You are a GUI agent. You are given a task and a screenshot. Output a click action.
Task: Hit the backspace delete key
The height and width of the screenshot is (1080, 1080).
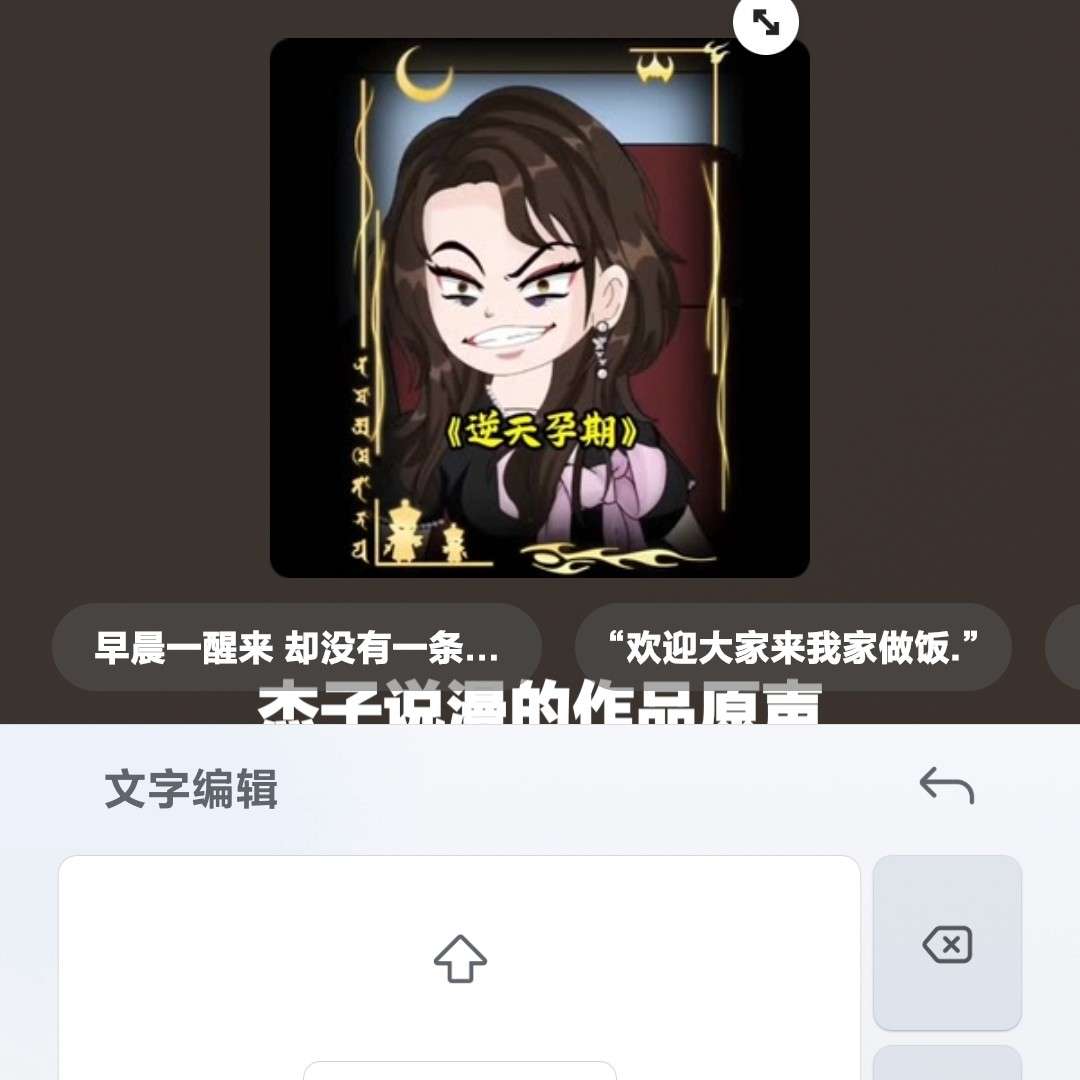point(947,943)
